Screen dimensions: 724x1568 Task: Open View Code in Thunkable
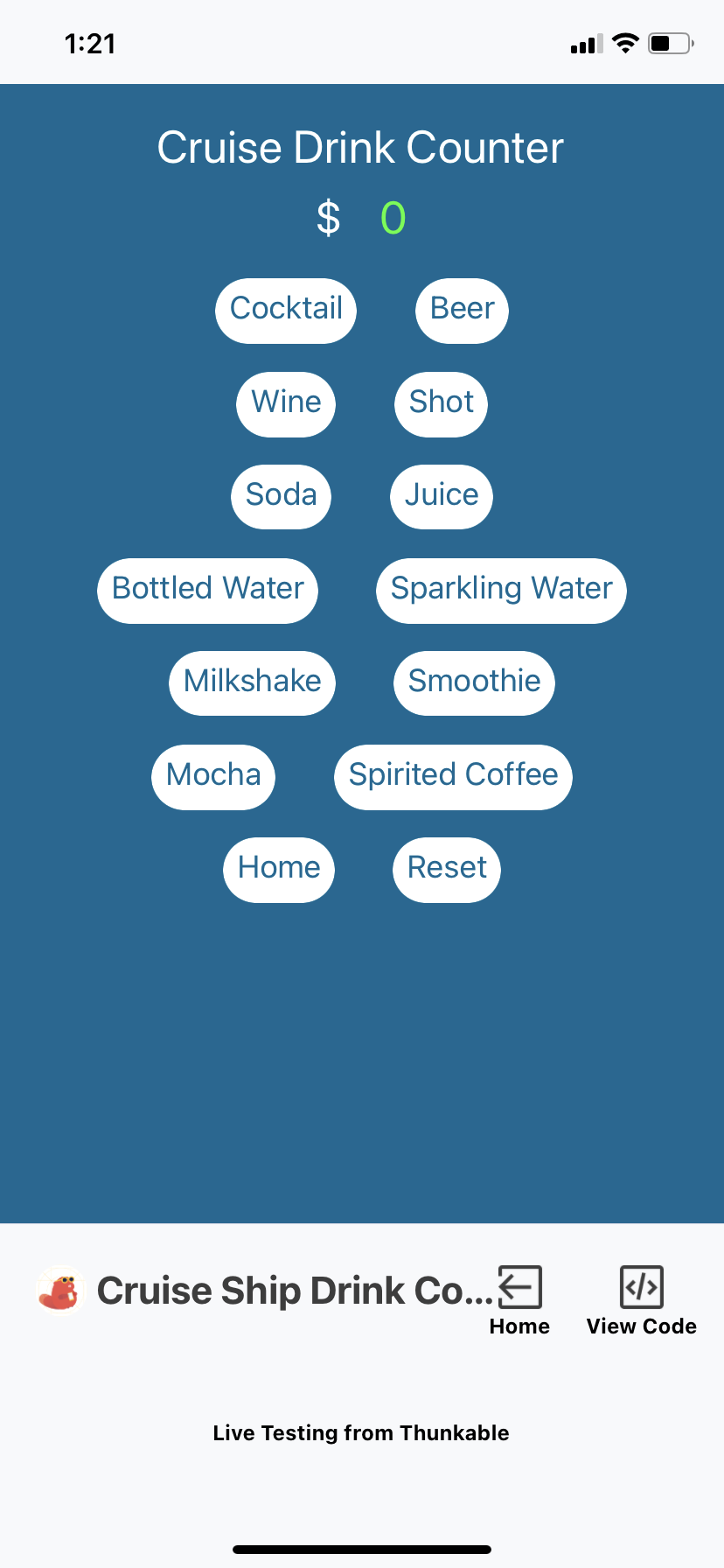642,1300
